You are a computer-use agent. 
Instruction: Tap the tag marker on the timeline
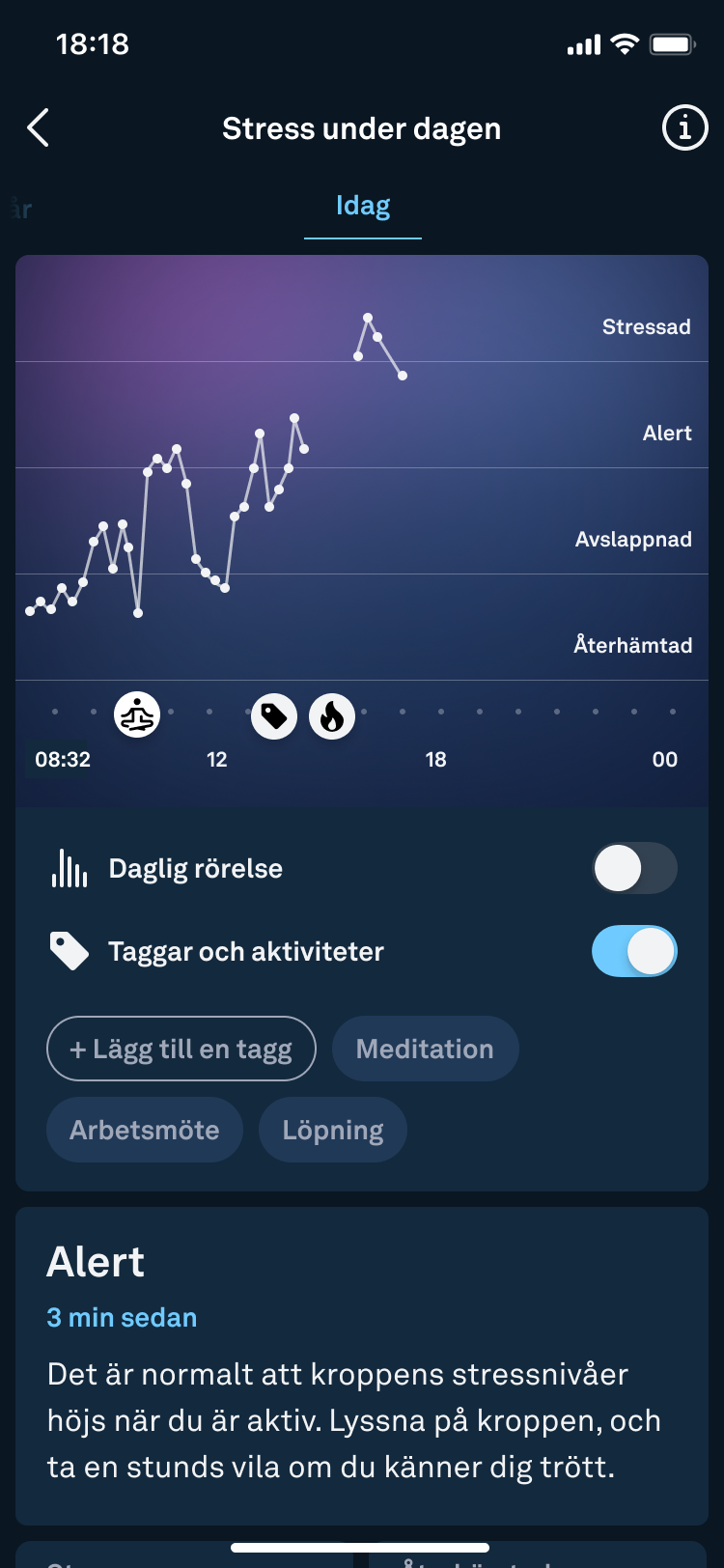tap(274, 716)
